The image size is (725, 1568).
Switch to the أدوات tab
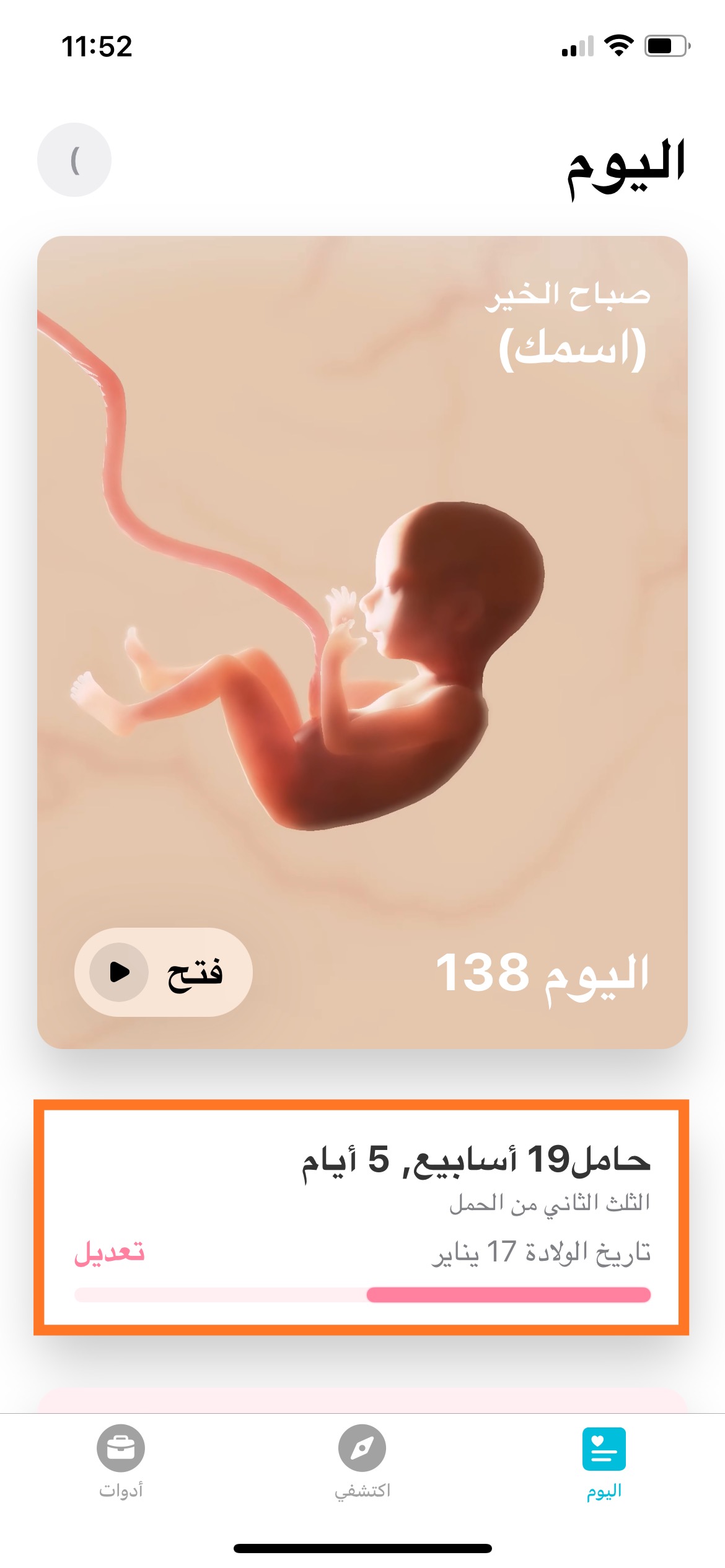point(121,1461)
